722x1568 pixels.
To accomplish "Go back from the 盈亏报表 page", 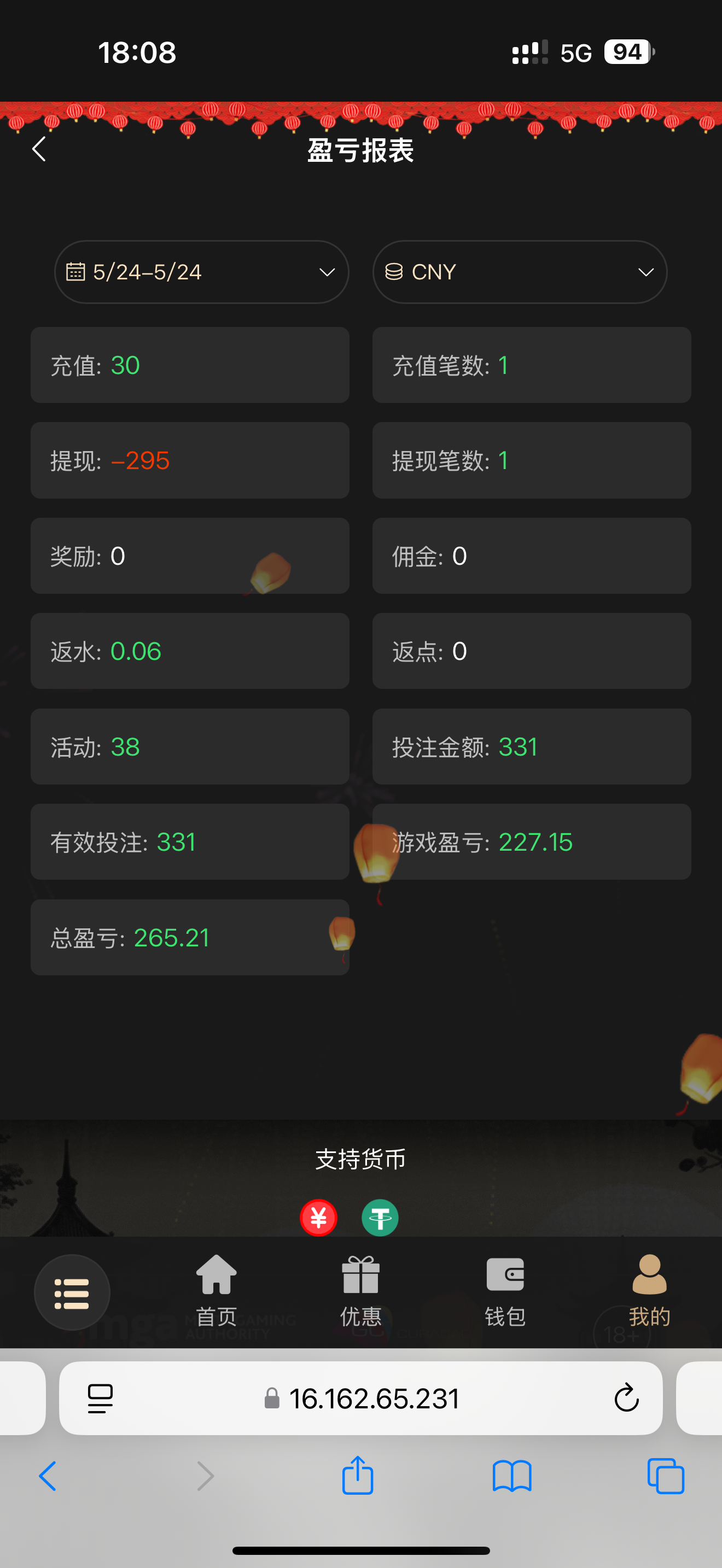I will tap(39, 149).
